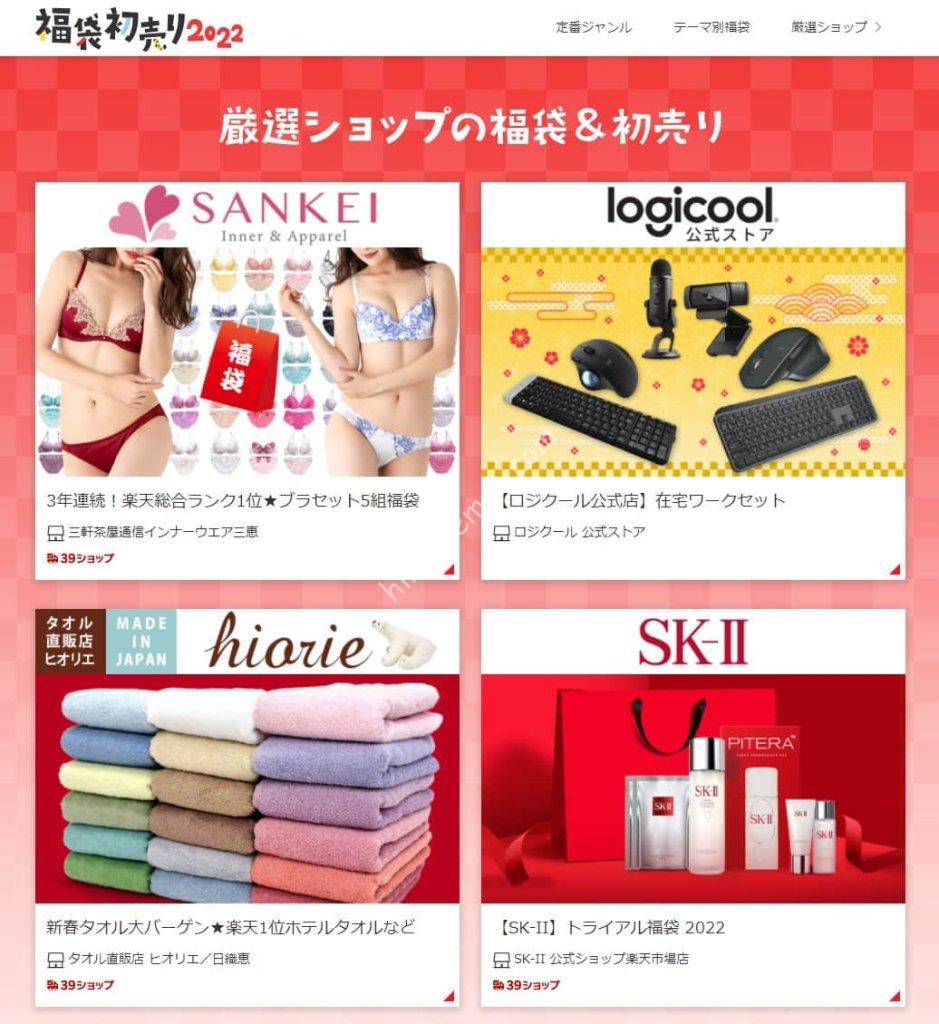Tap the 福袋初売り2022 logo
939x1024 pixels.
pyautogui.click(x=139, y=28)
